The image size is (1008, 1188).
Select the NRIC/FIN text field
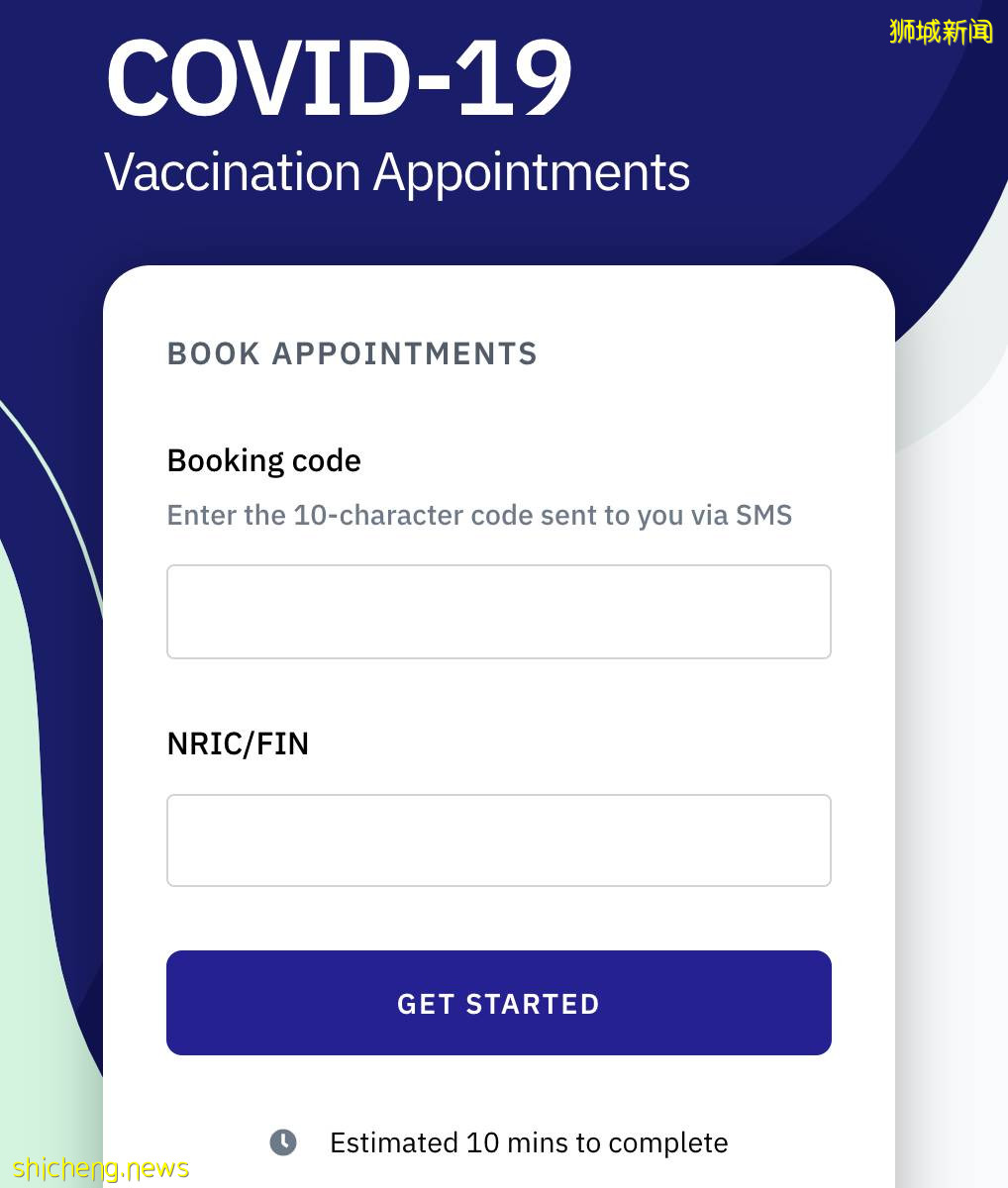point(498,841)
